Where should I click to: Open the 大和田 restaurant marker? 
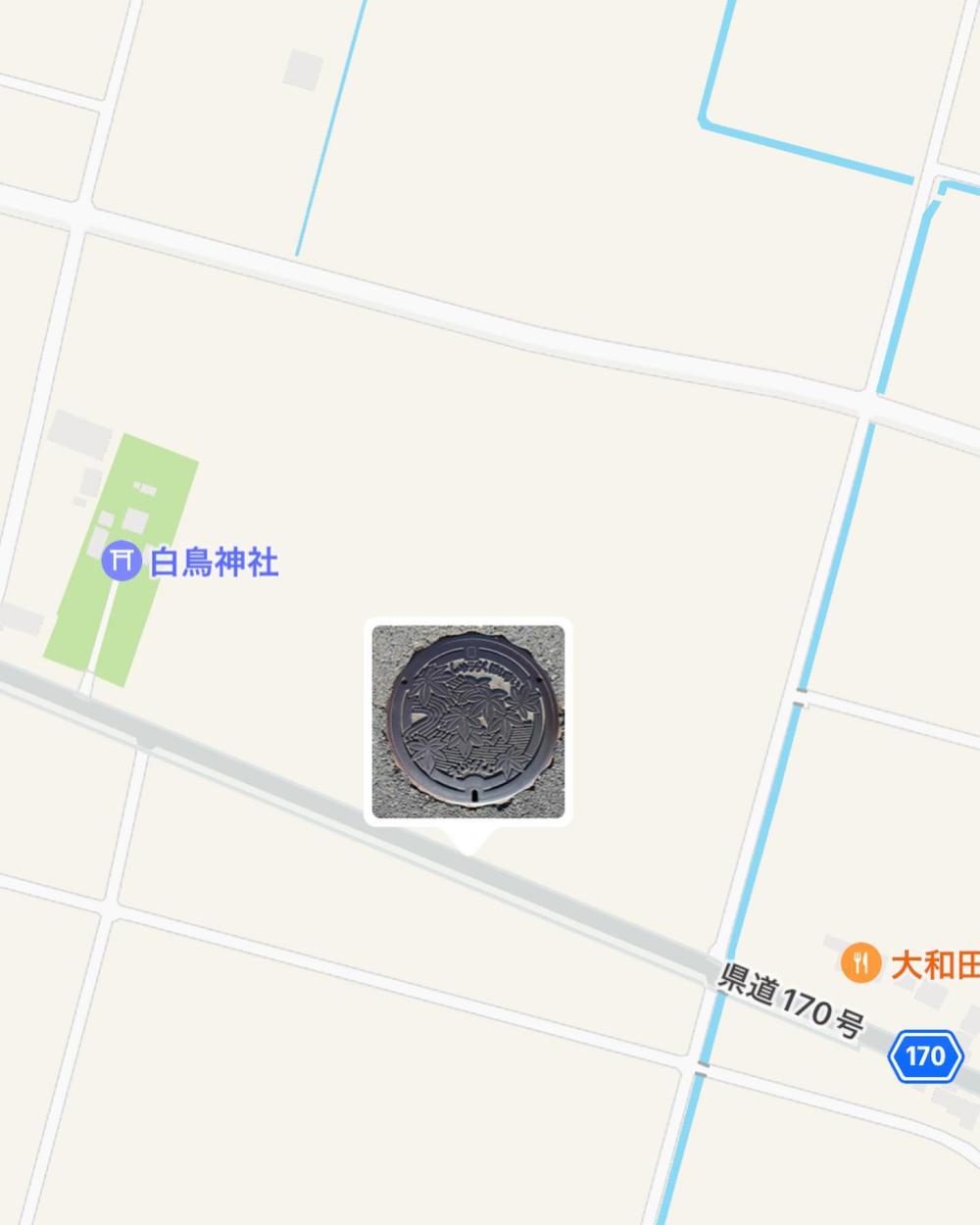[860, 964]
